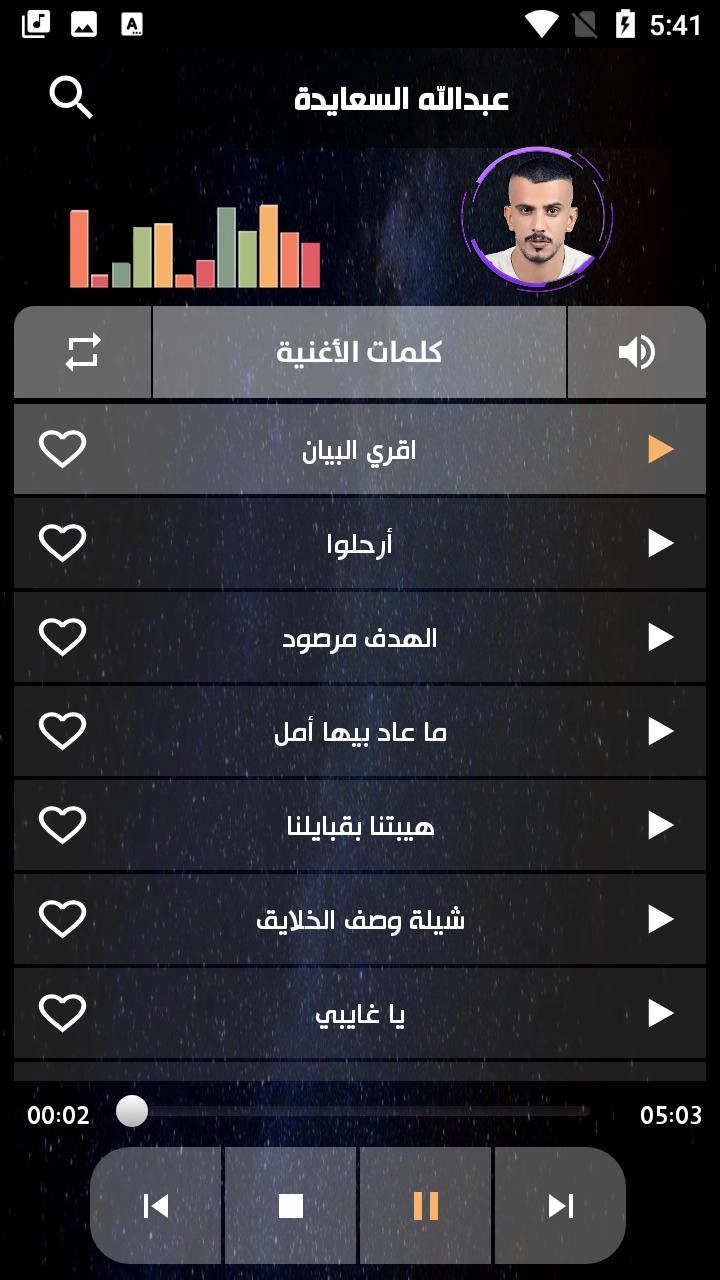Image resolution: width=720 pixels, height=1280 pixels.
Task: Play the song أرحلوا
Action: click(x=660, y=543)
